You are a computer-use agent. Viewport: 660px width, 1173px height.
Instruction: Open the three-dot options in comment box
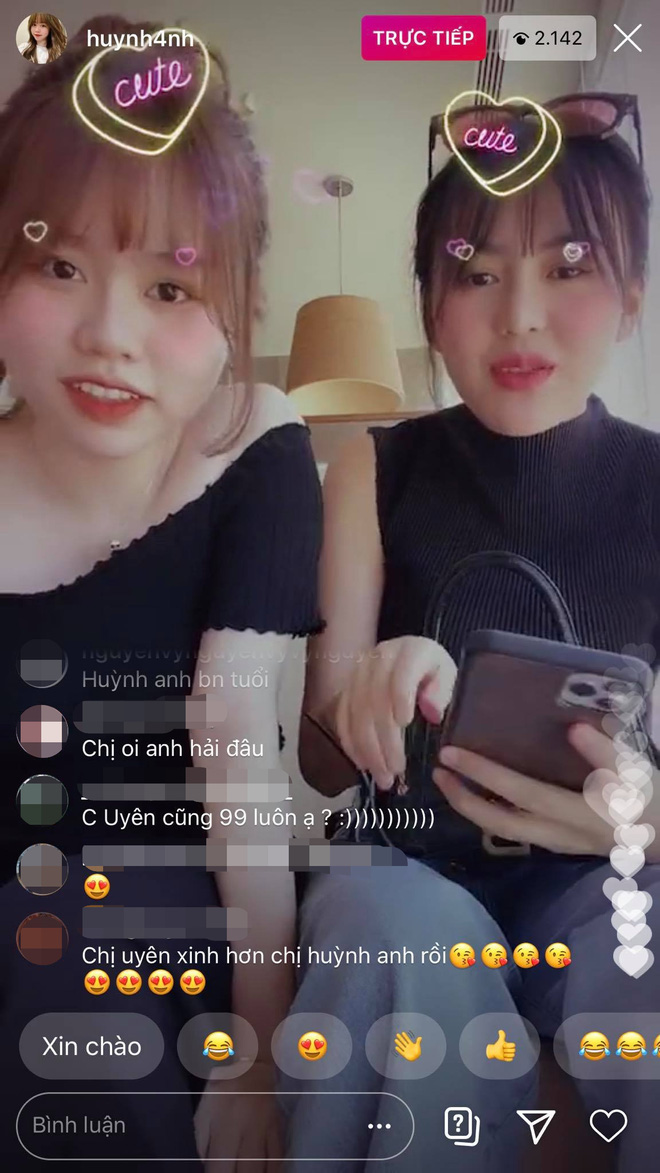[379, 1126]
